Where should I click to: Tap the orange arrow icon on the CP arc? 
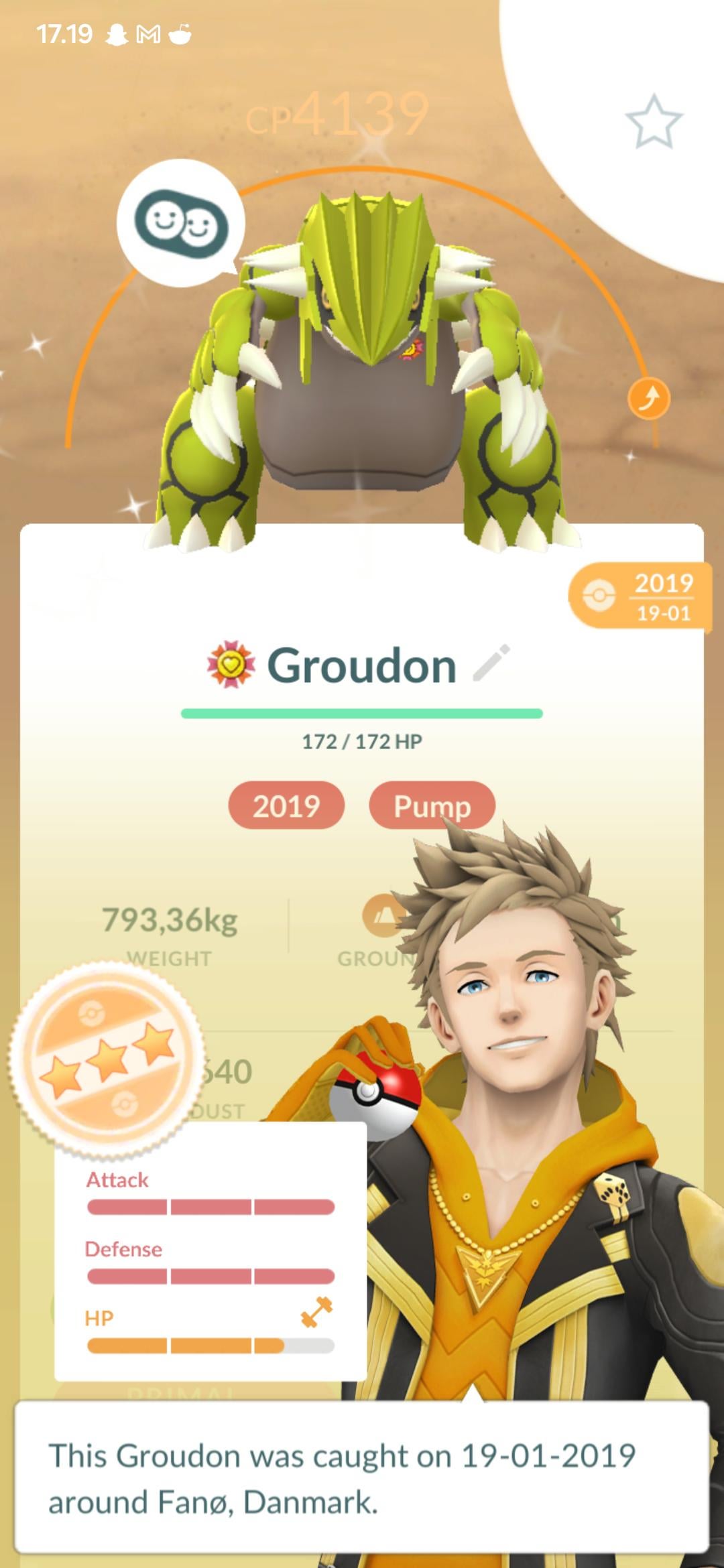point(648,399)
